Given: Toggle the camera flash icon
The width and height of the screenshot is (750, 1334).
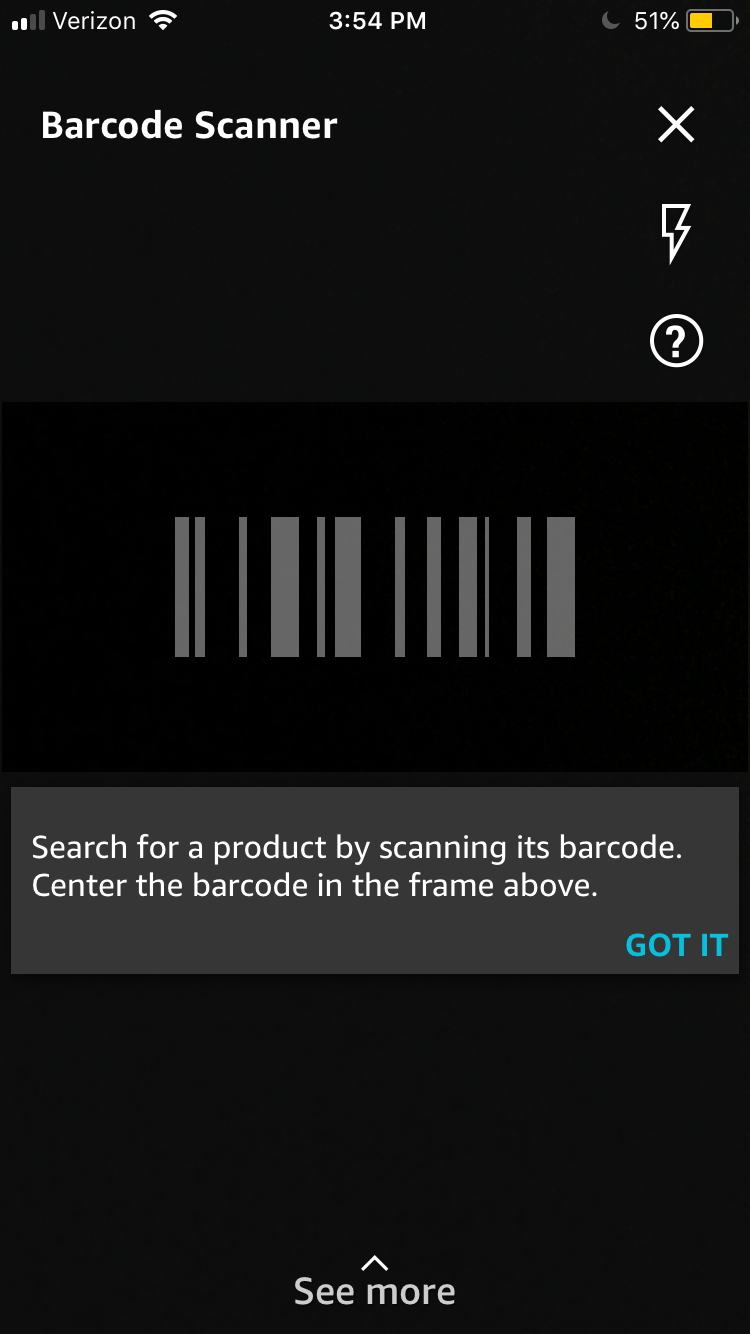Looking at the screenshot, I should click(676, 233).
